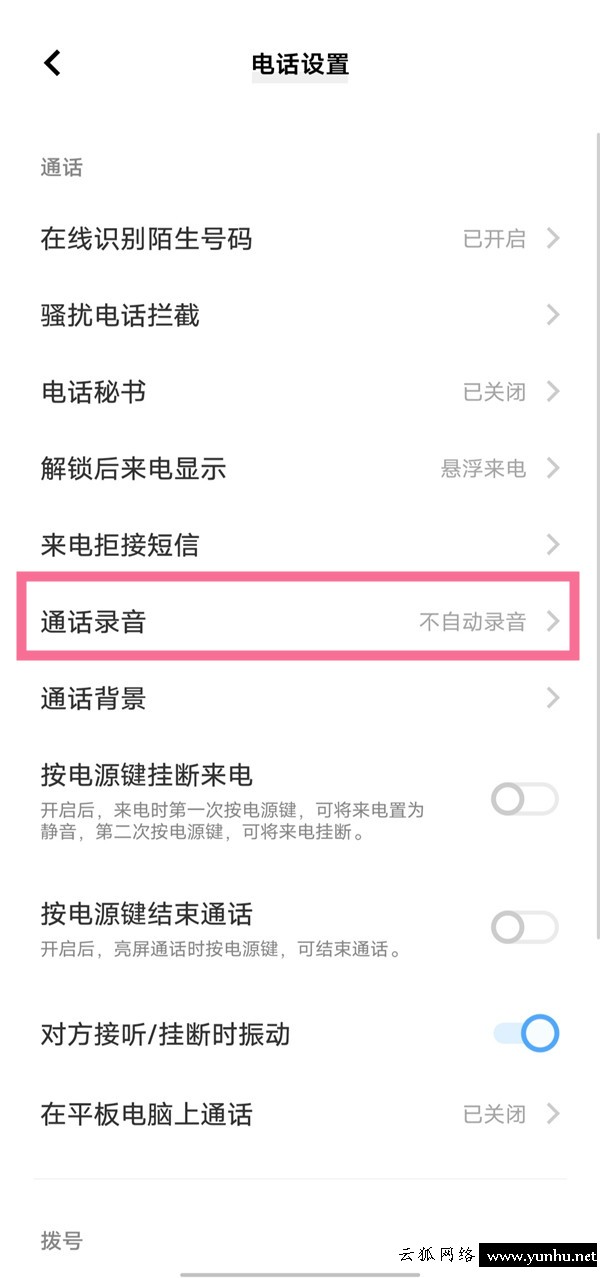Open 在平板电脑上通话 setting
Viewport: 600px width, 1278px height.
(x=300, y=1113)
